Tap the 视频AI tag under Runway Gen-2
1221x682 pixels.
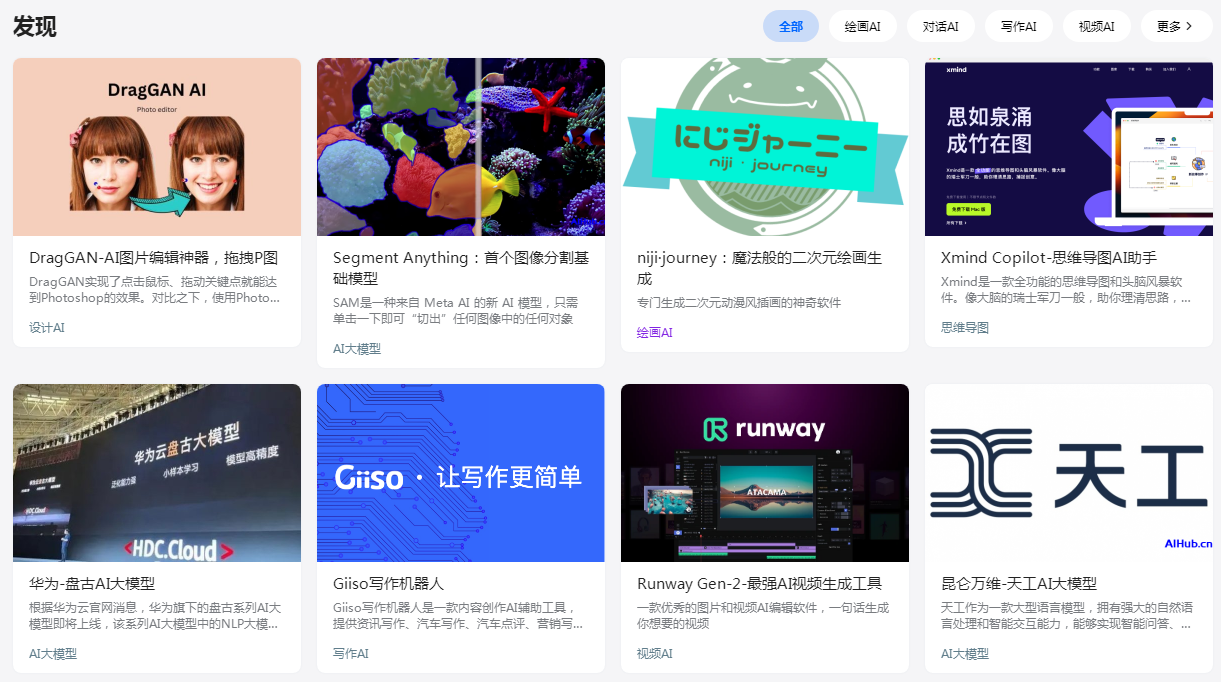pyautogui.click(x=654, y=653)
